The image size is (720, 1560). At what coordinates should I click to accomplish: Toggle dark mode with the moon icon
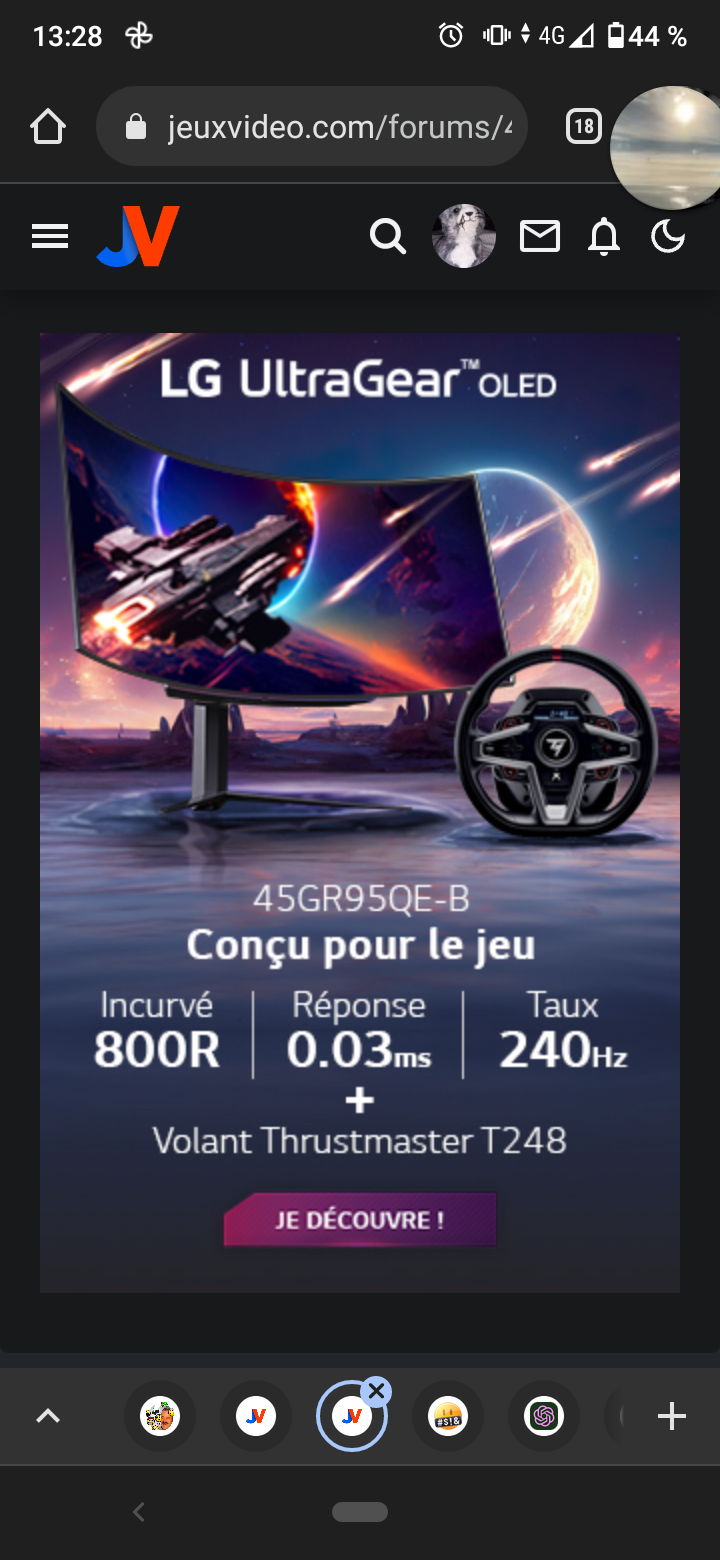click(x=667, y=237)
